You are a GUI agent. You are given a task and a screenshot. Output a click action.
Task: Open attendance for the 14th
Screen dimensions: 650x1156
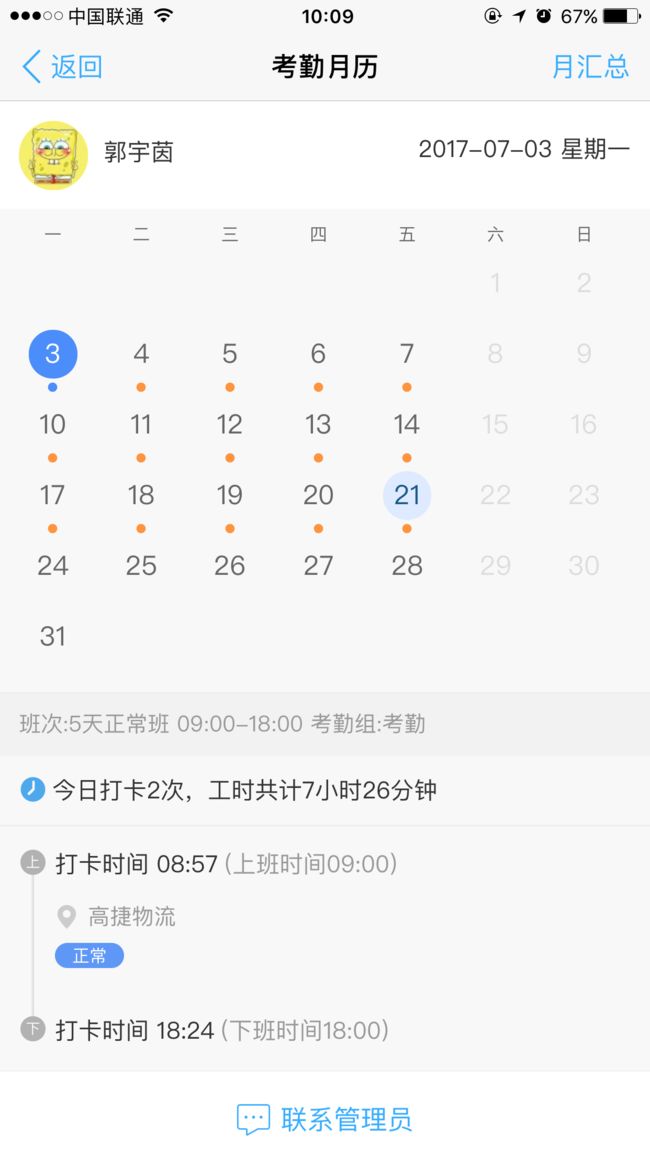(407, 425)
